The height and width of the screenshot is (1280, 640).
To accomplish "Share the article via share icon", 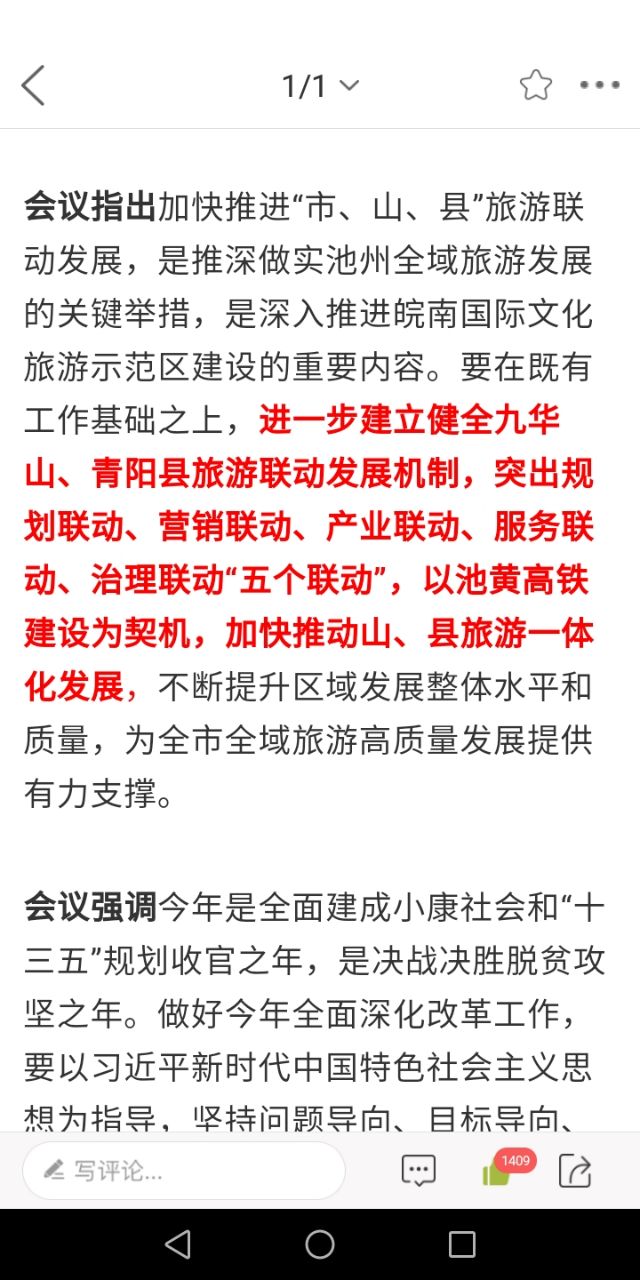I will coord(575,1170).
